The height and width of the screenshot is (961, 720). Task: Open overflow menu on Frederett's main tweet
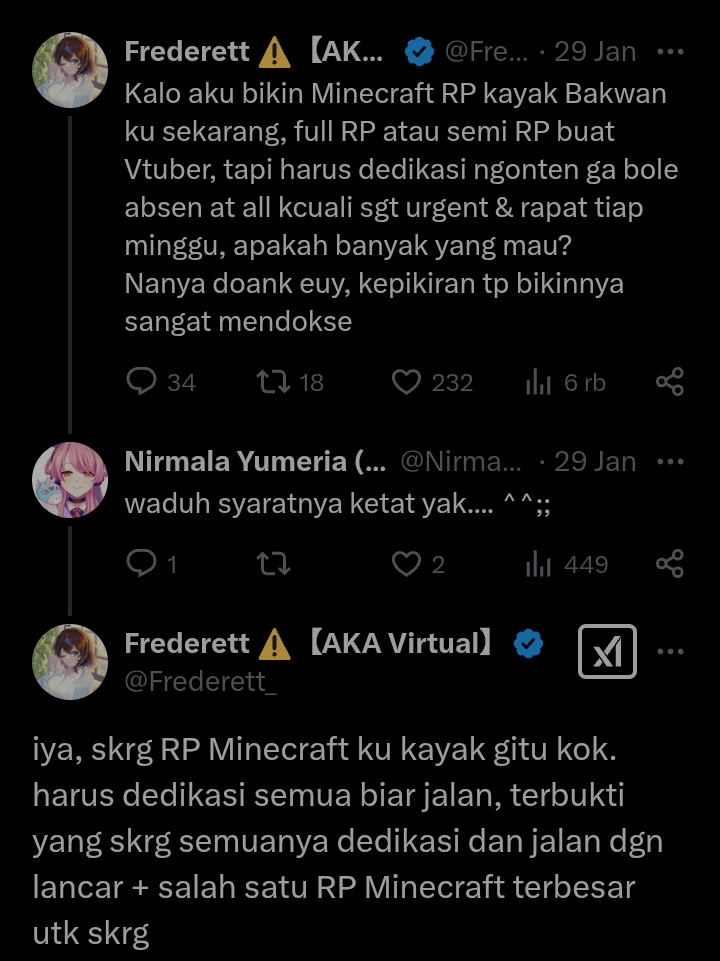pyautogui.click(x=669, y=651)
